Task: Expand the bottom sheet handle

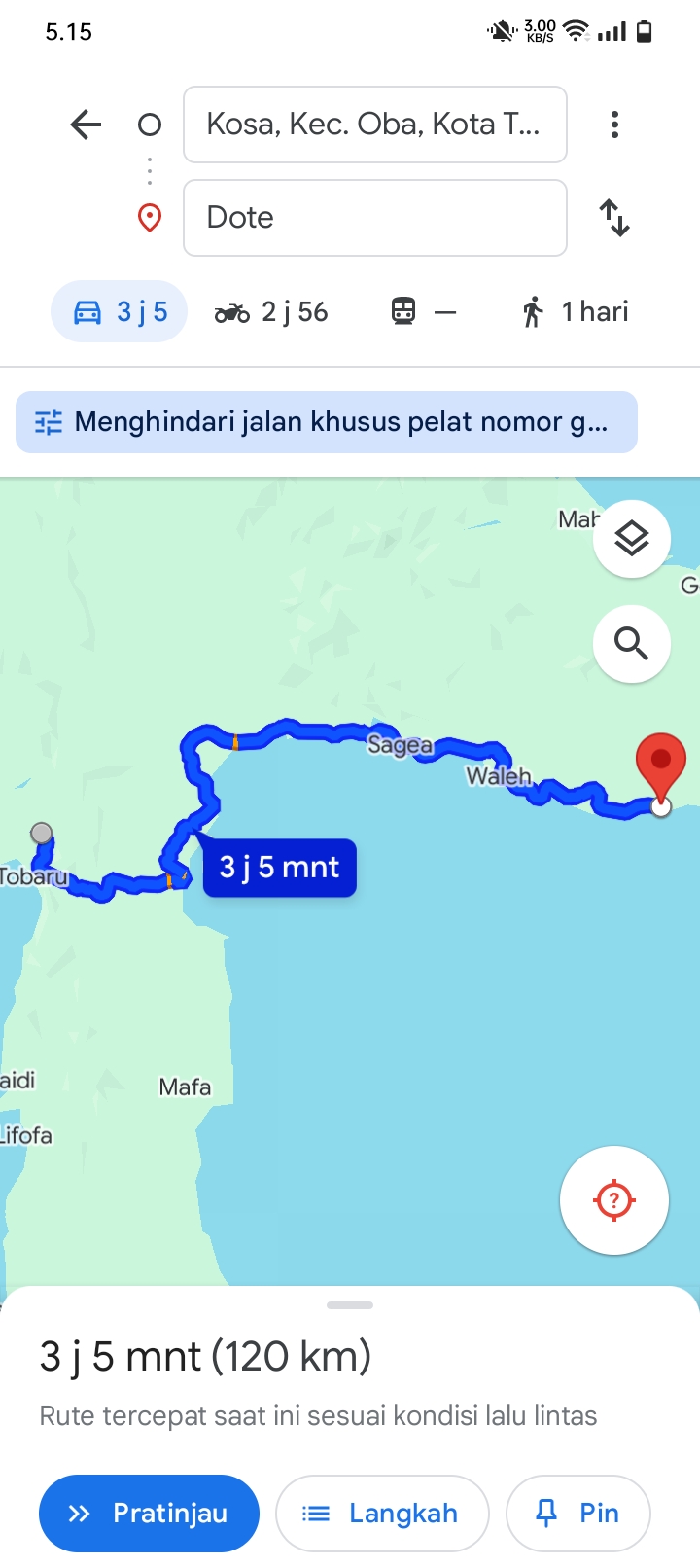Action: 350,1305
